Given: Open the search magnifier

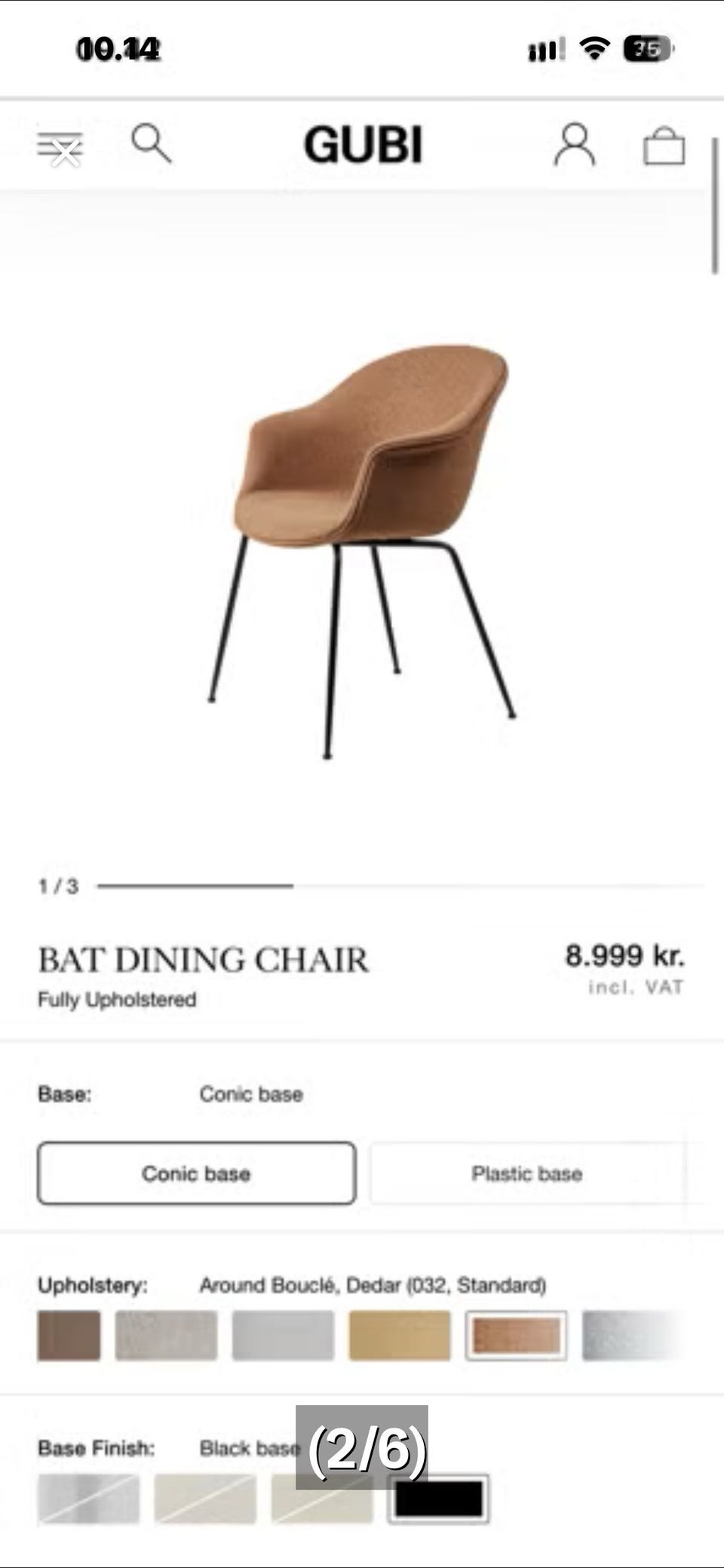Looking at the screenshot, I should click(x=152, y=143).
